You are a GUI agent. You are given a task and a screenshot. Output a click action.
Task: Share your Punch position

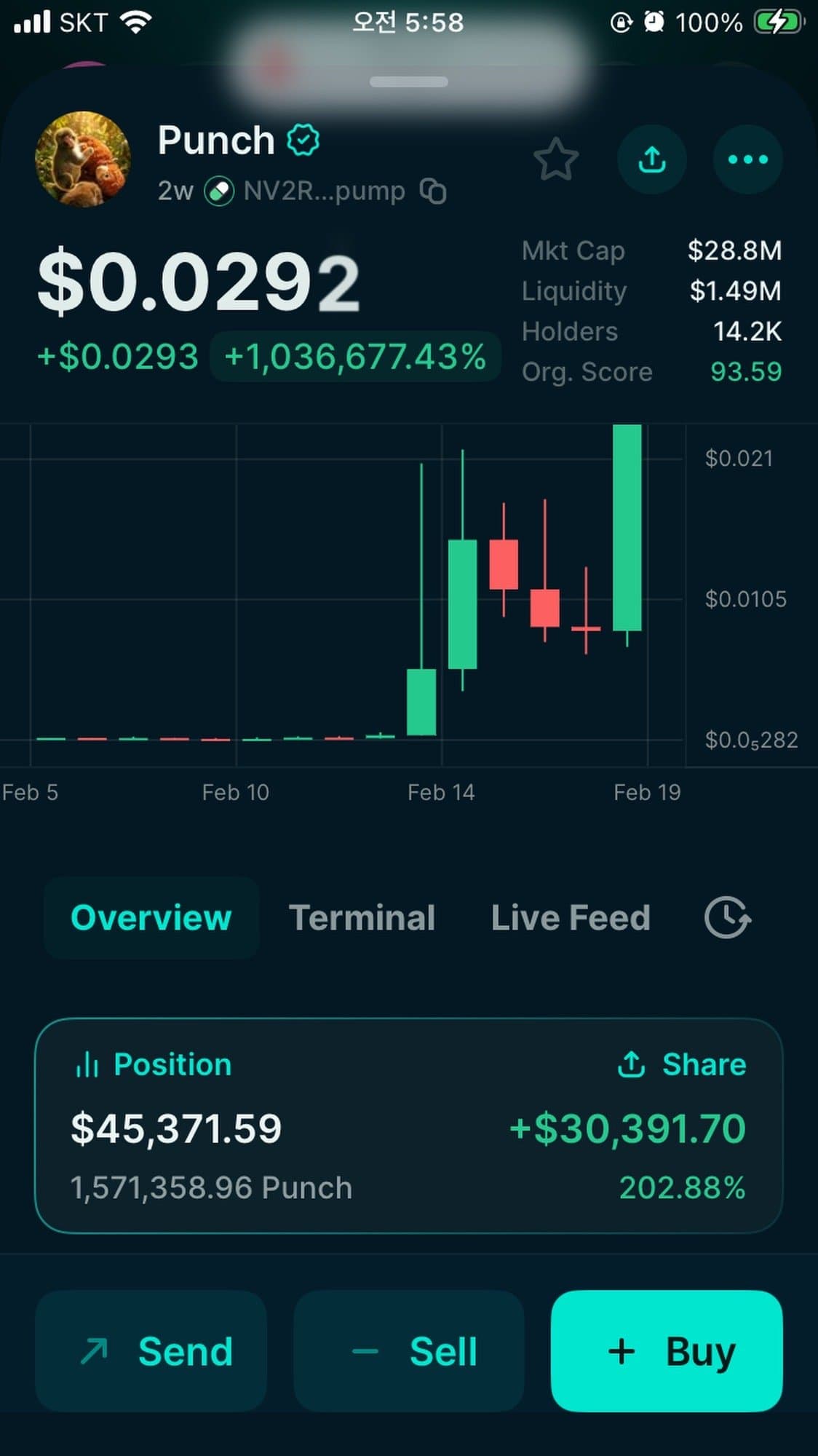pyautogui.click(x=682, y=1064)
